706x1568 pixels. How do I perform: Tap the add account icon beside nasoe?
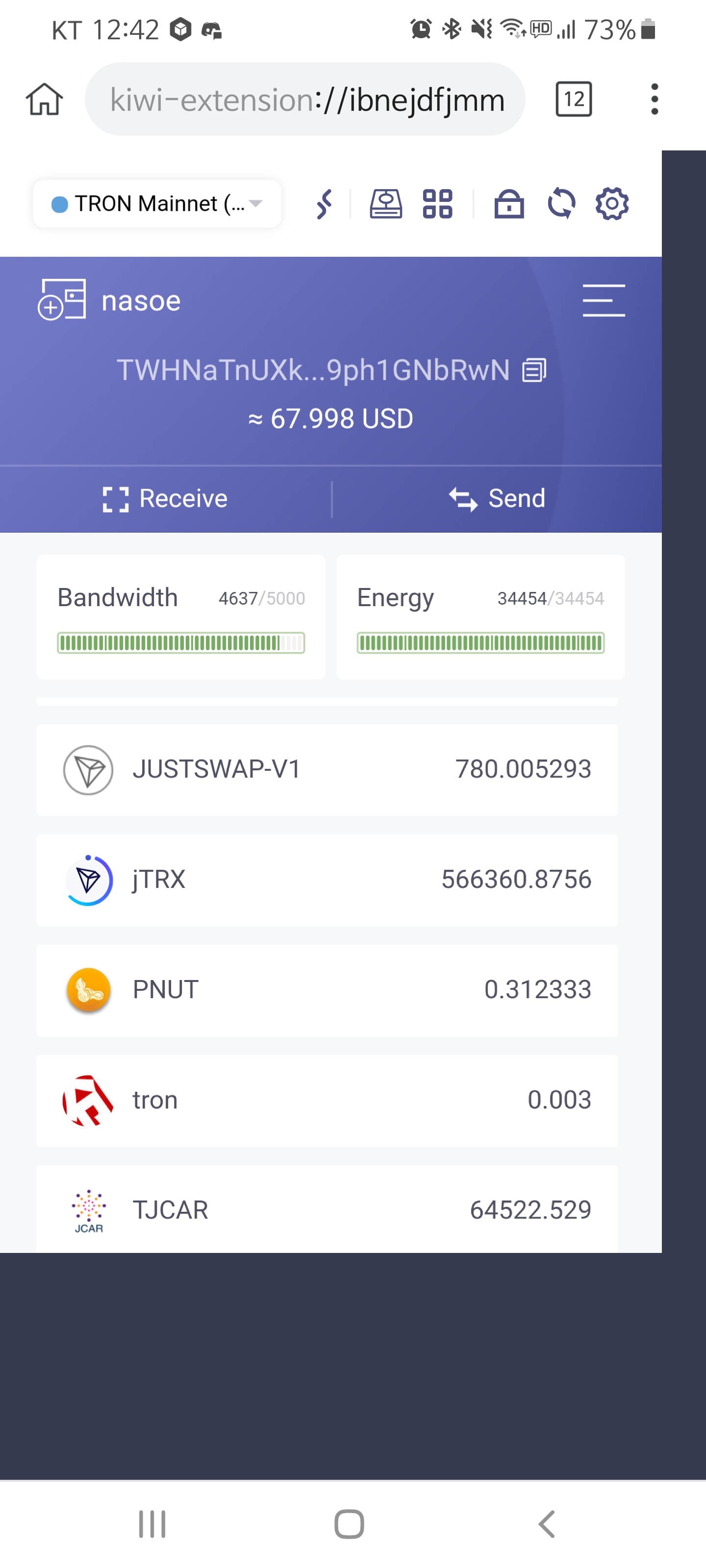pos(61,299)
